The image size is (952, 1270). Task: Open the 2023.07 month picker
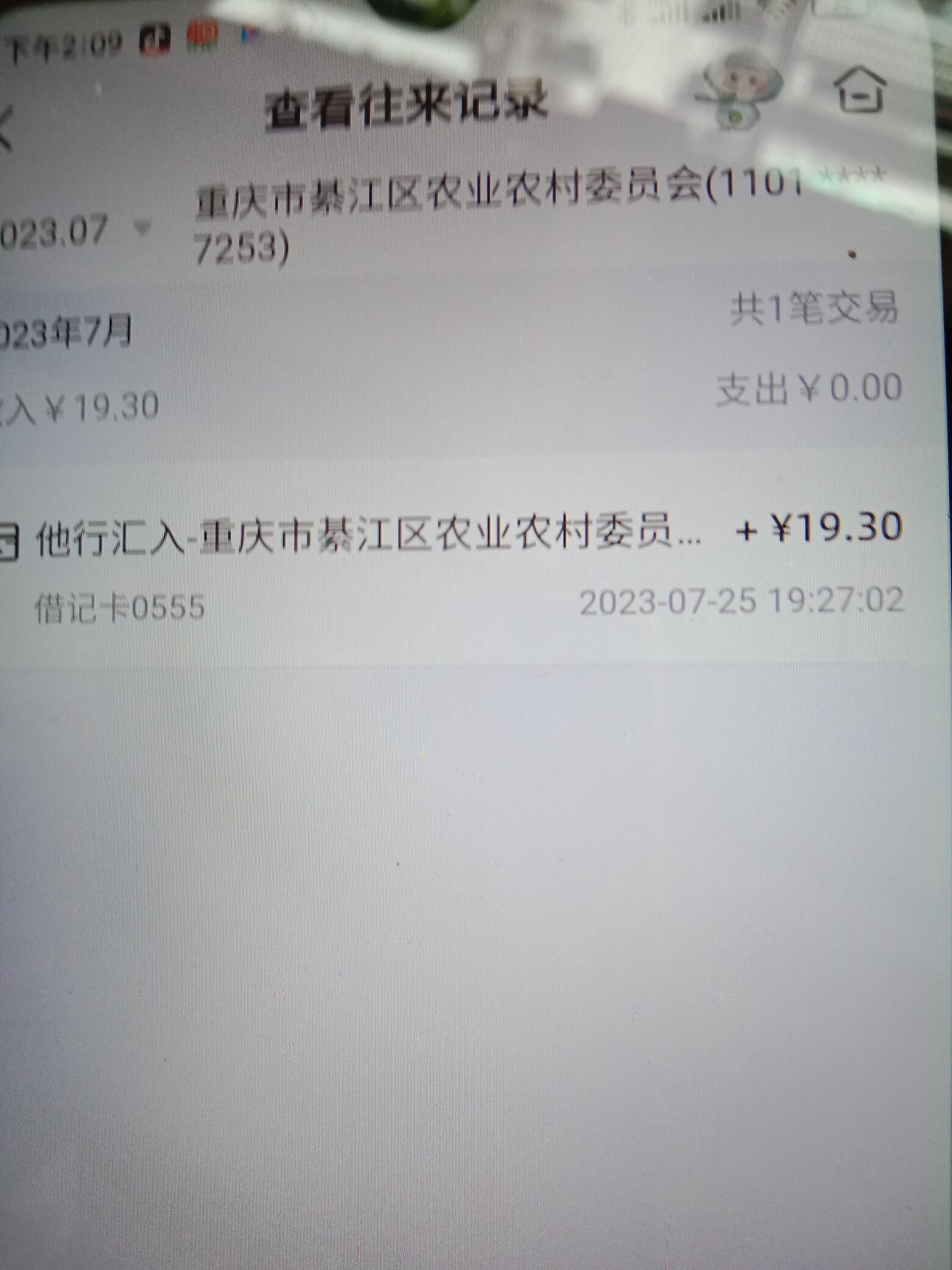click(73, 232)
